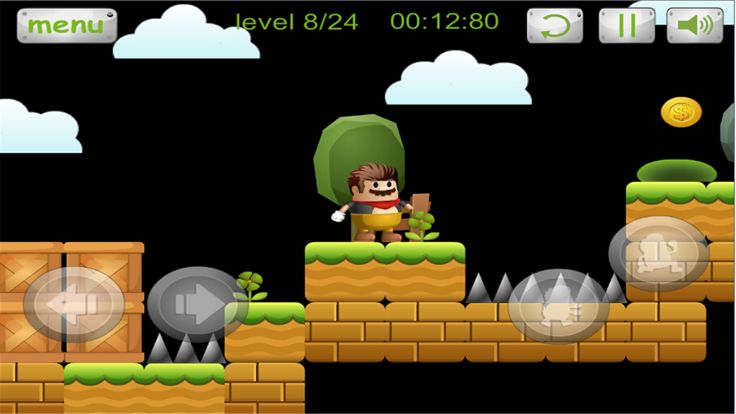Open the game menu
The height and width of the screenshot is (414, 736).
click(x=67, y=25)
